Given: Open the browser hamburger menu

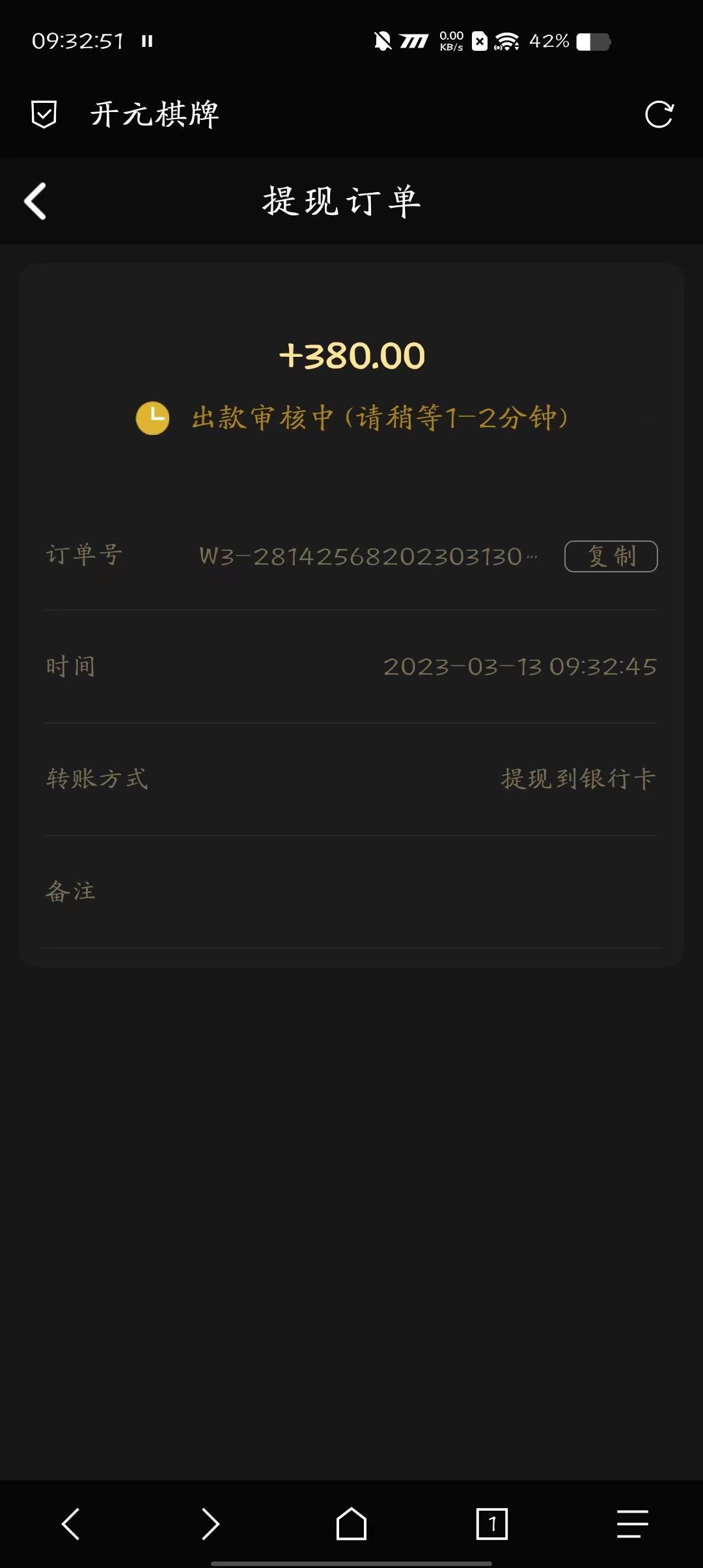Looking at the screenshot, I should coord(632,1524).
